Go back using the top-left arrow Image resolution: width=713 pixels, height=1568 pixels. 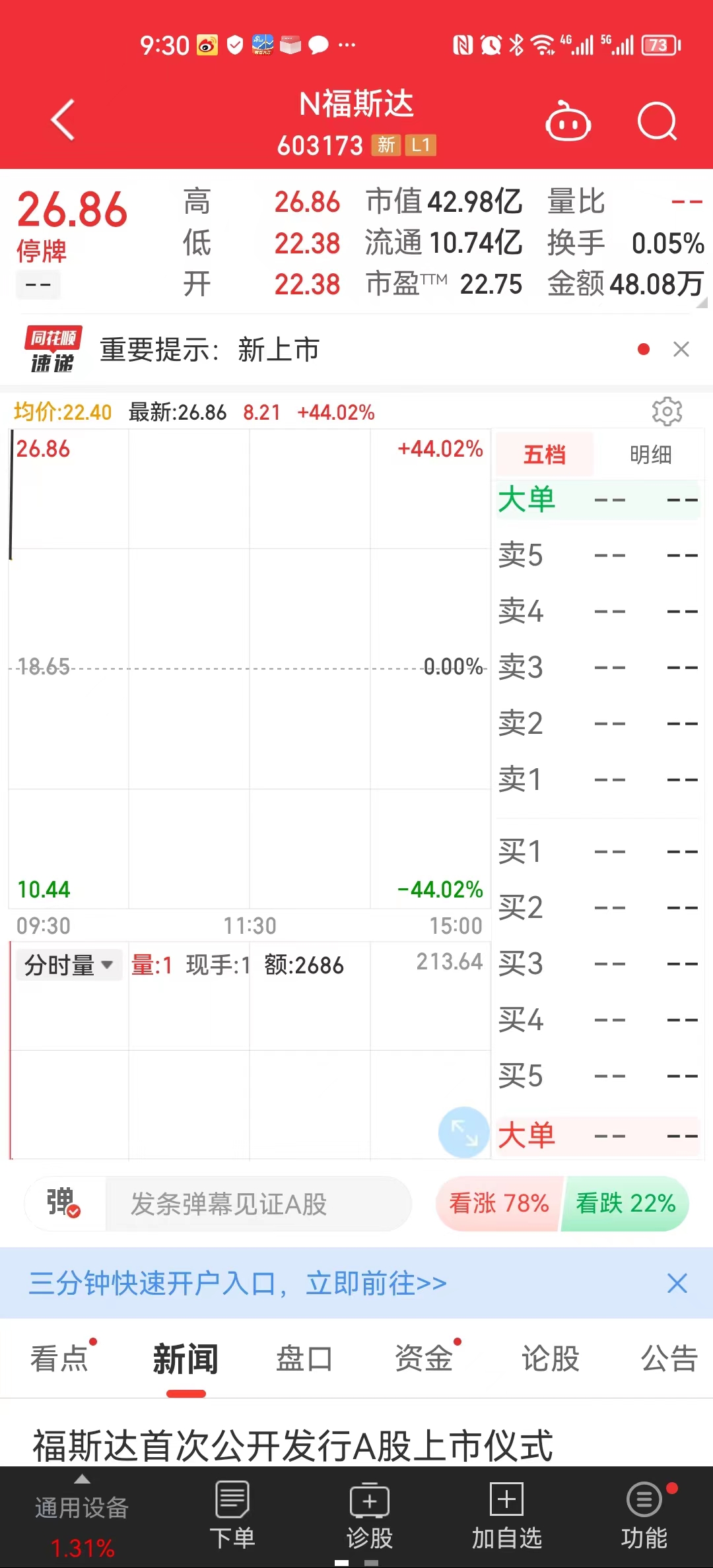(x=63, y=120)
